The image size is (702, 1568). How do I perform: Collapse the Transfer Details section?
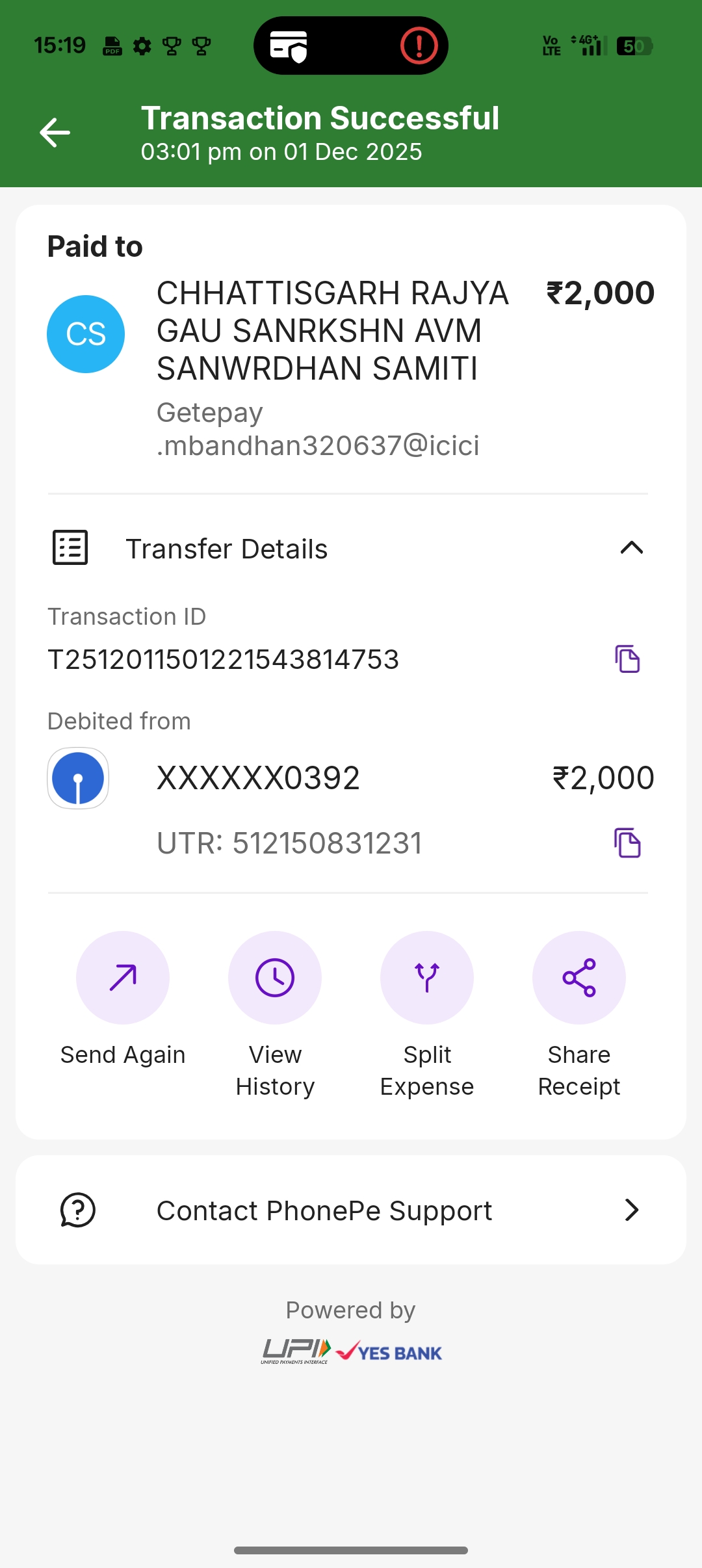(631, 548)
